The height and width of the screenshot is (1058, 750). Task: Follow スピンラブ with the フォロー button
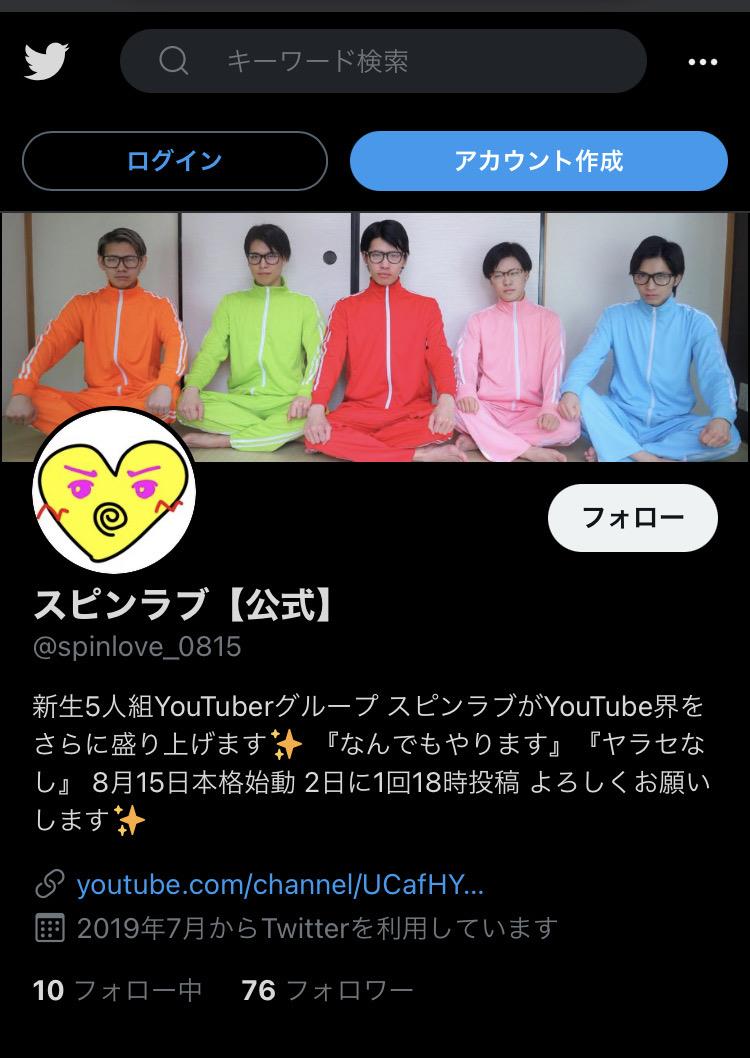632,518
